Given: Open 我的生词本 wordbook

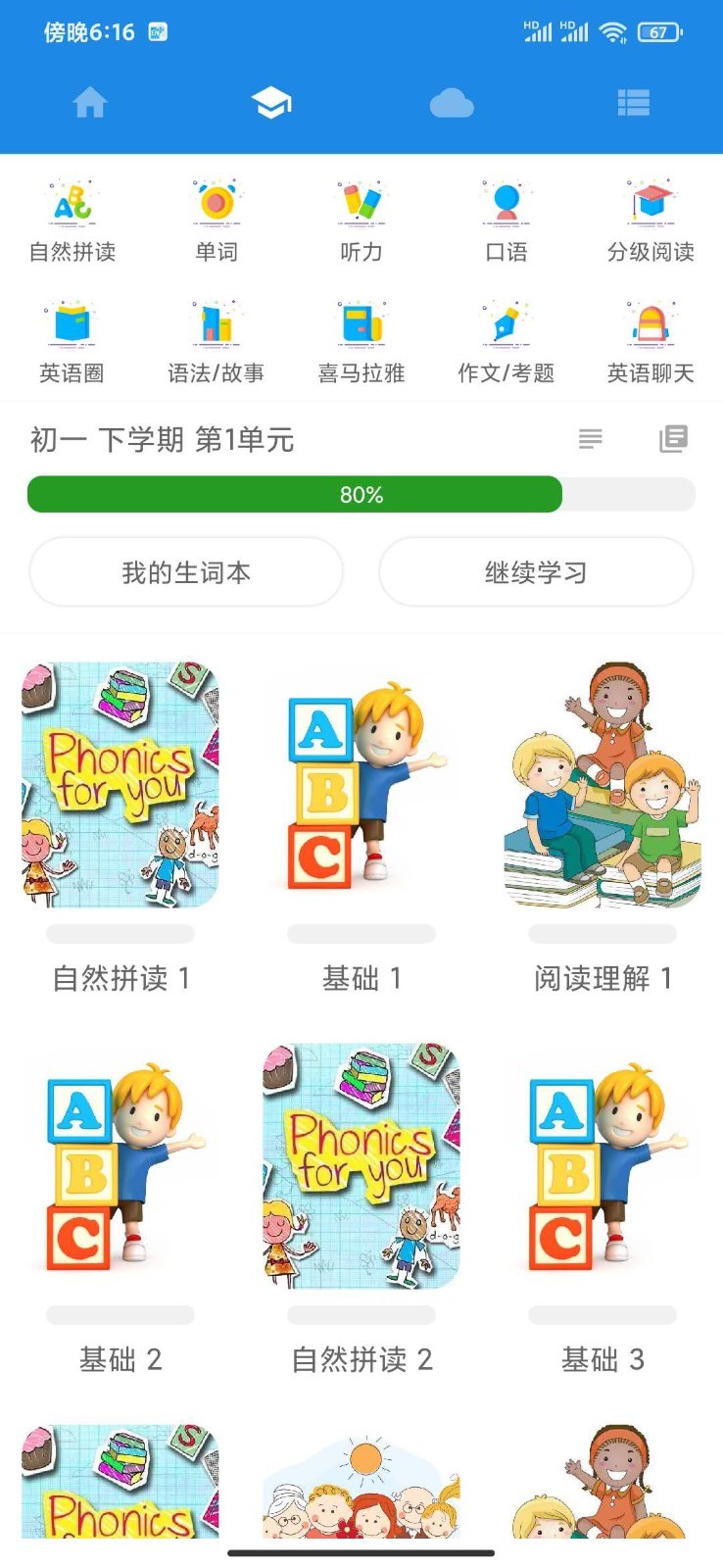Looking at the screenshot, I should (186, 572).
